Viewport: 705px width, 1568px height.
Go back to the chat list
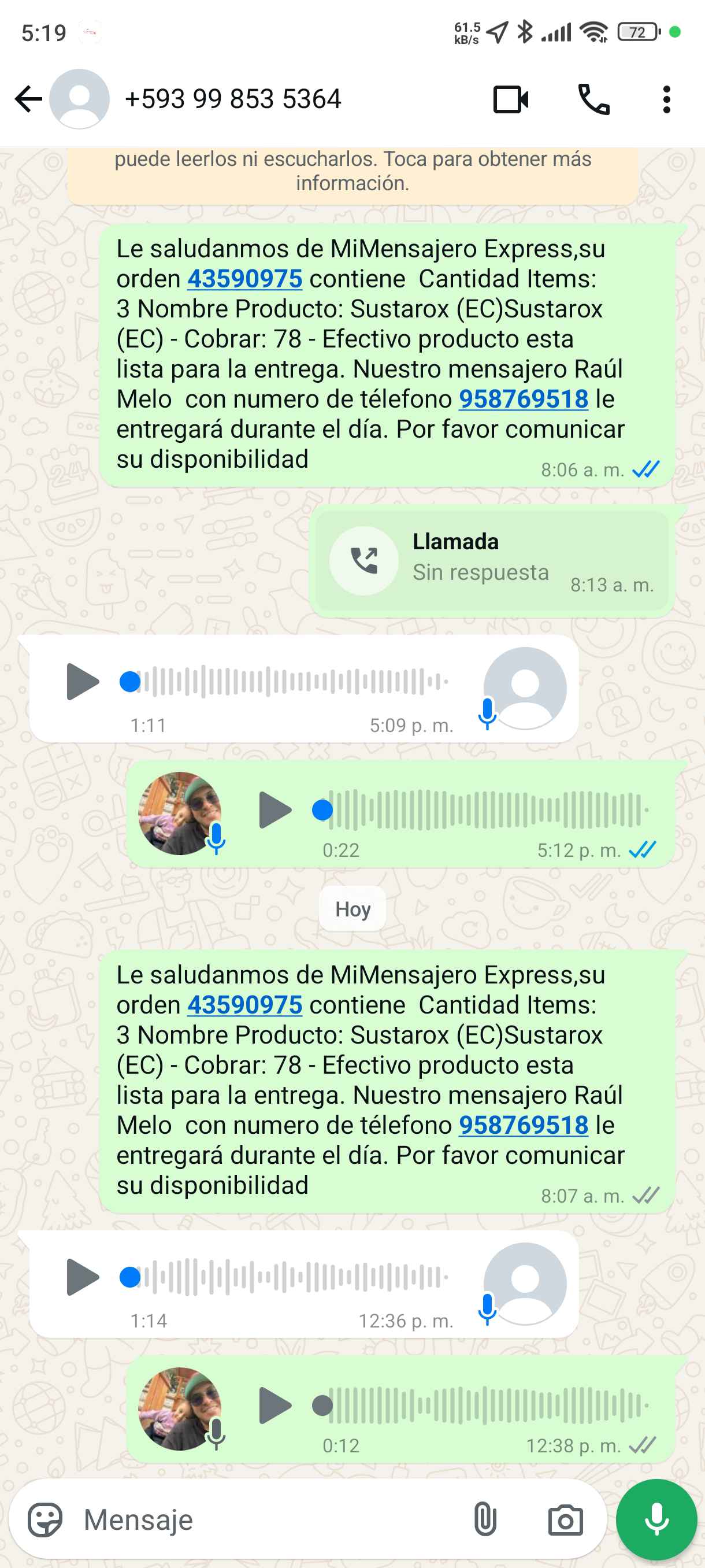[x=28, y=99]
